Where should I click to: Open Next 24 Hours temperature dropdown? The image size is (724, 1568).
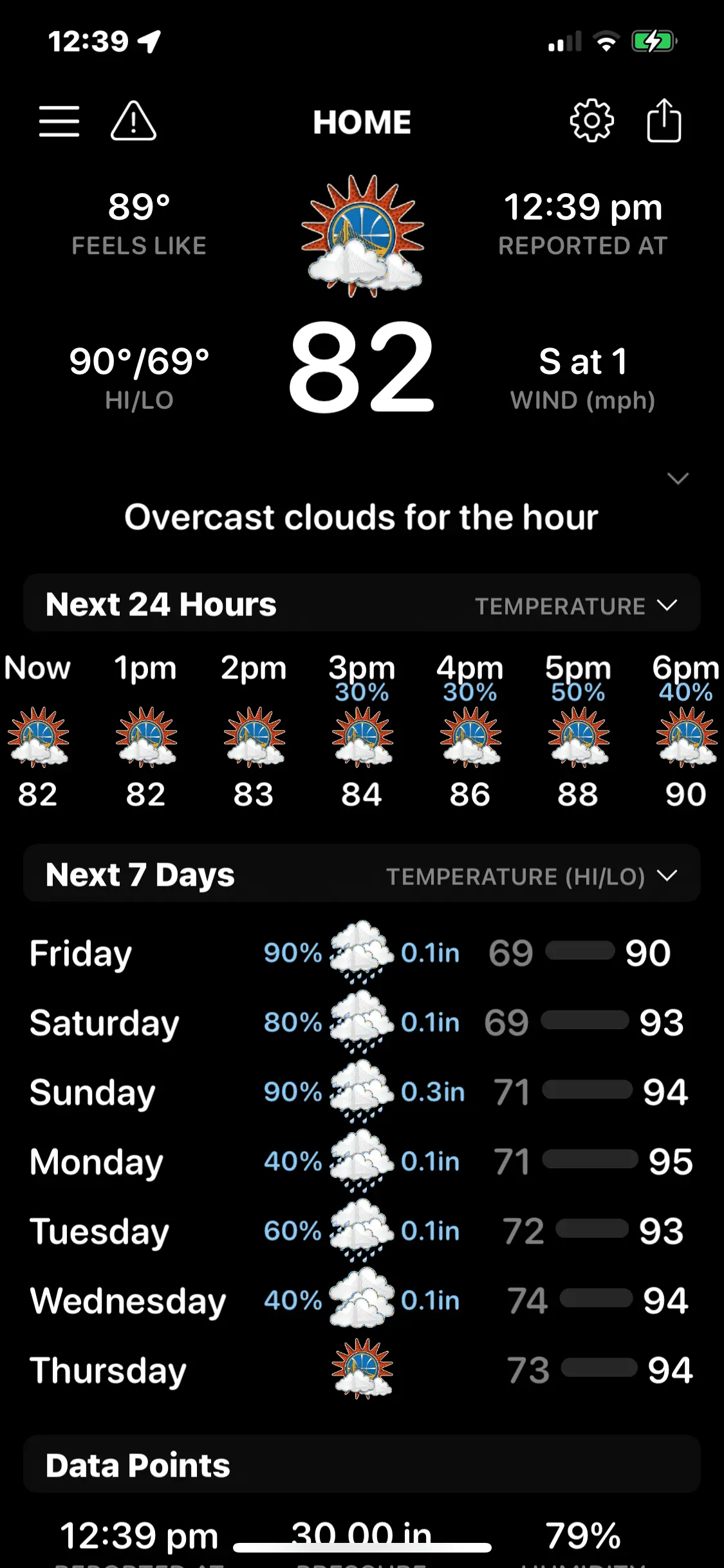(x=575, y=606)
